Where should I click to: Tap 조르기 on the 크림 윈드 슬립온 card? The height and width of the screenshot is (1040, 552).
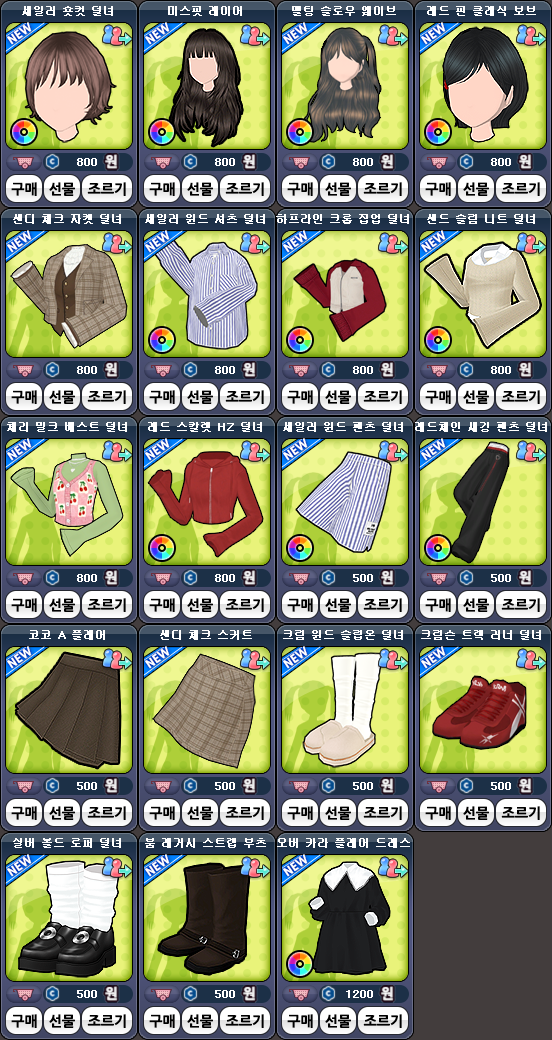tap(381, 812)
